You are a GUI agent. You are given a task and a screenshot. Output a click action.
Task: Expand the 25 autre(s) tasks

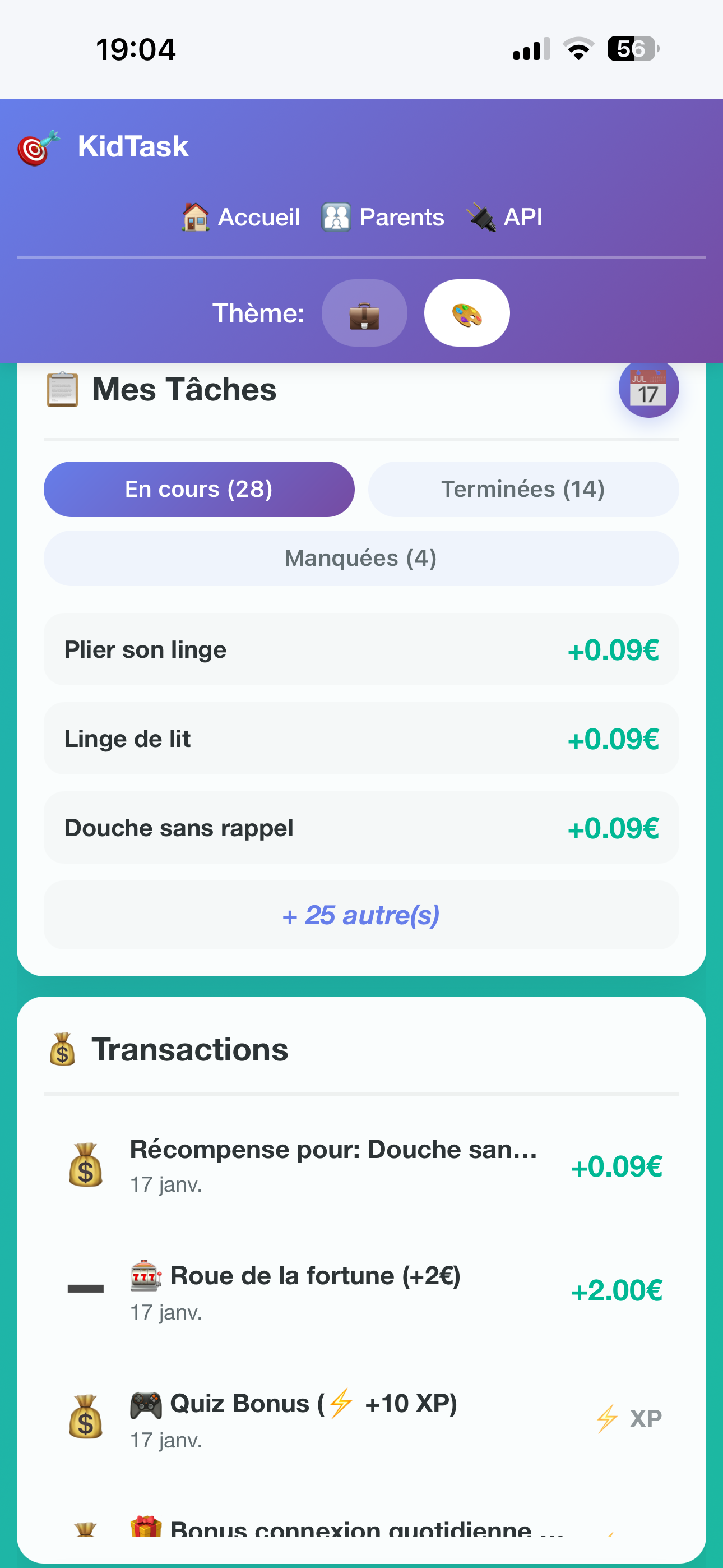(361, 915)
